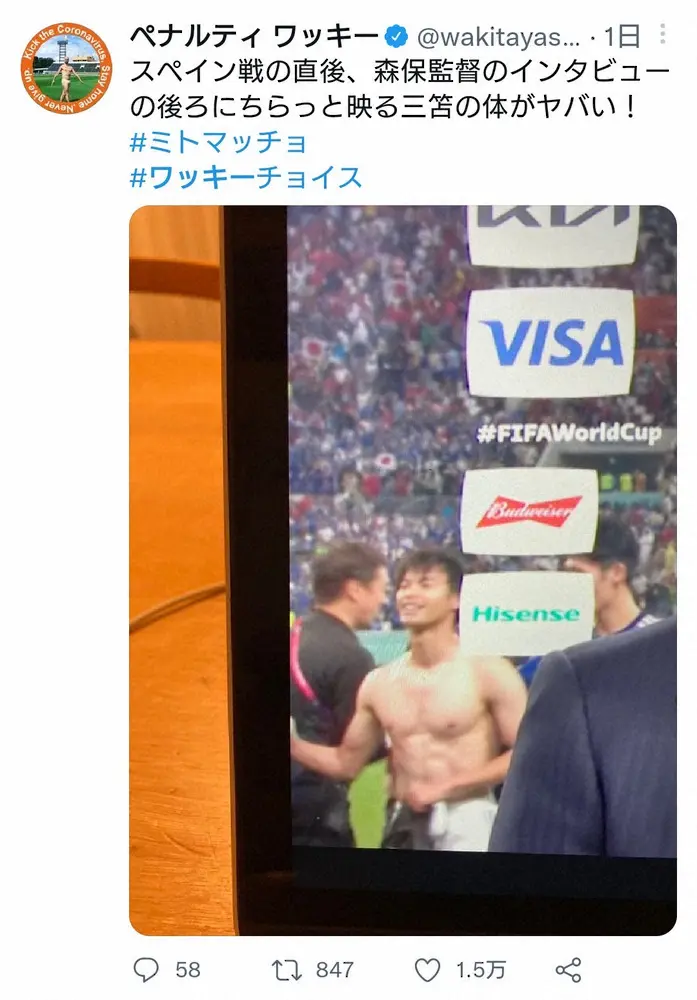Retweet this post
697x1000 pixels.
(x=288, y=969)
